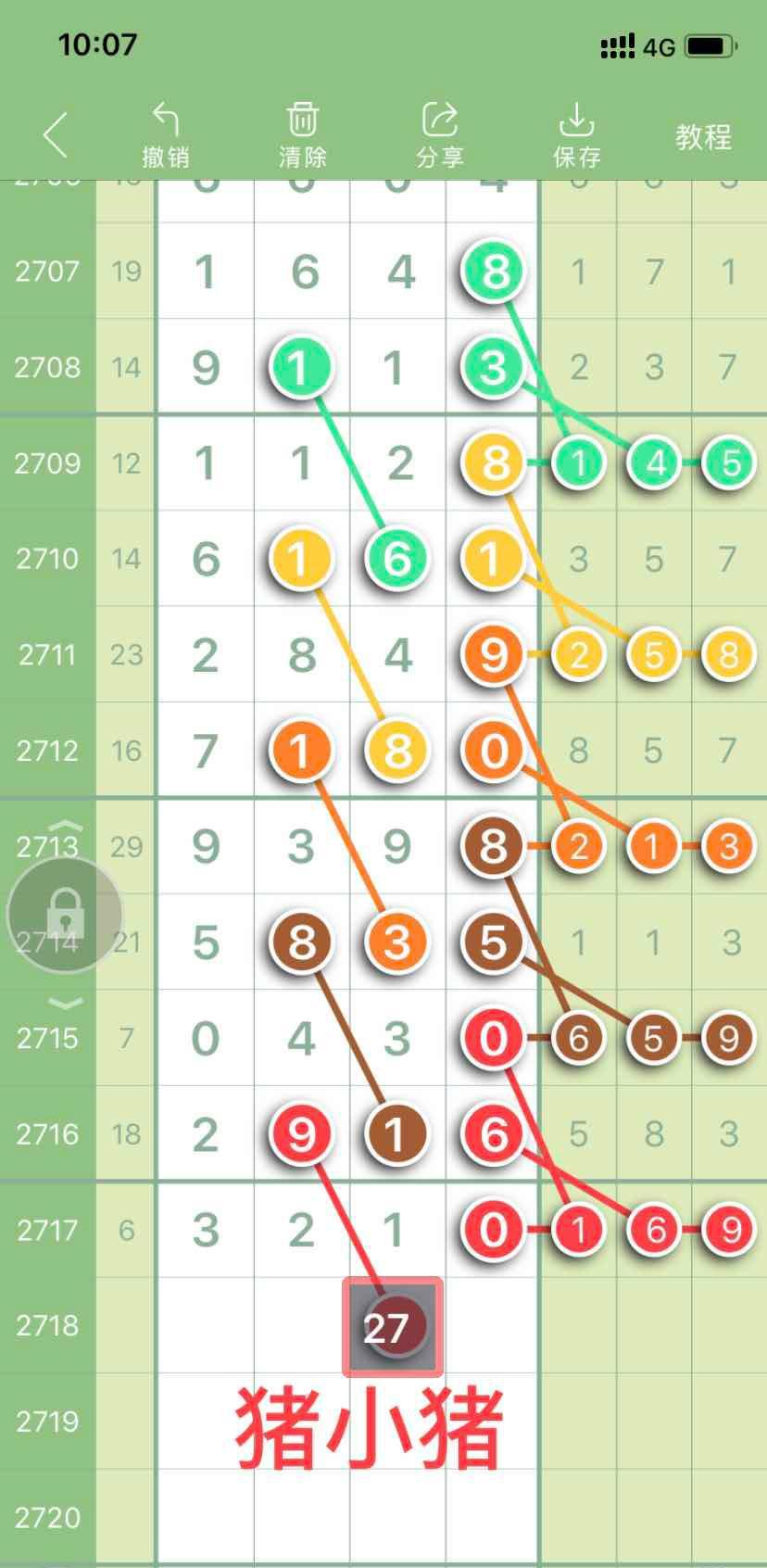767x1568 pixels.
Task: Go back using the arrow
Action: (56, 136)
